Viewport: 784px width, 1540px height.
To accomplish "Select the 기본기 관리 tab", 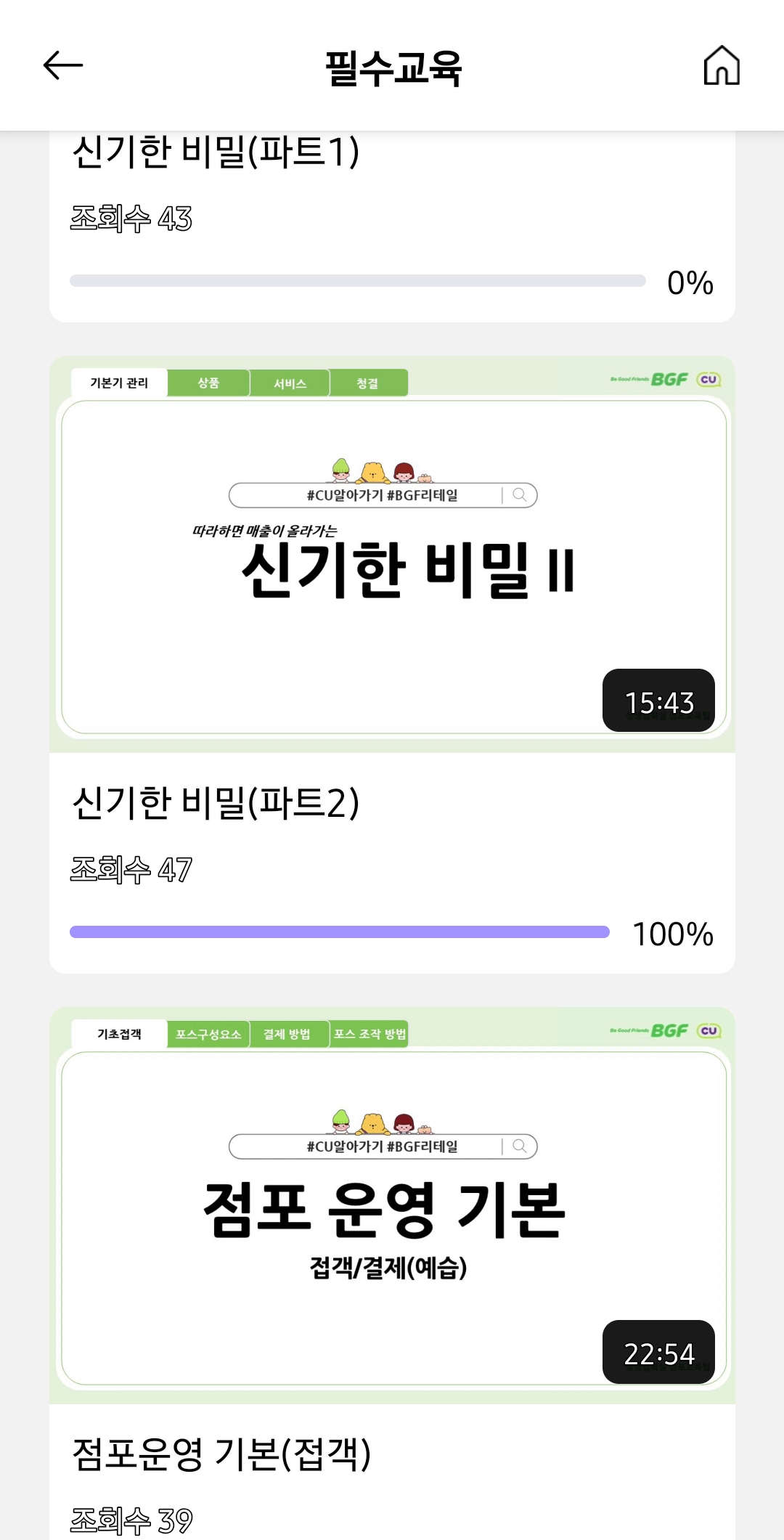I will [118, 381].
